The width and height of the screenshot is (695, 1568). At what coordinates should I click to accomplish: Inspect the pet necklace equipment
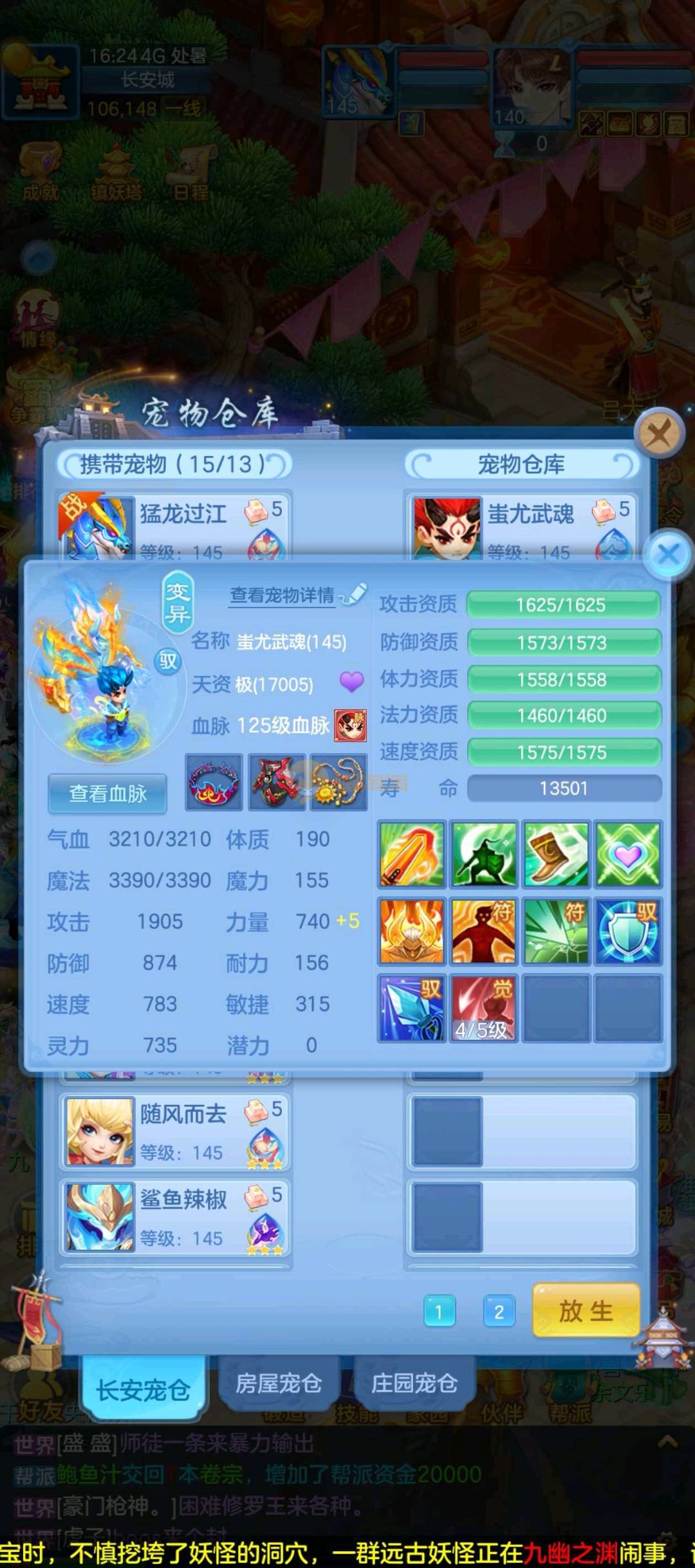(339, 782)
